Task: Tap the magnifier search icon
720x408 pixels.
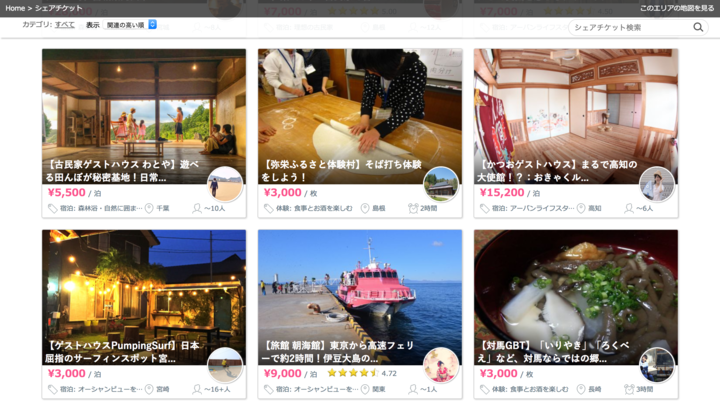Action: click(x=698, y=27)
